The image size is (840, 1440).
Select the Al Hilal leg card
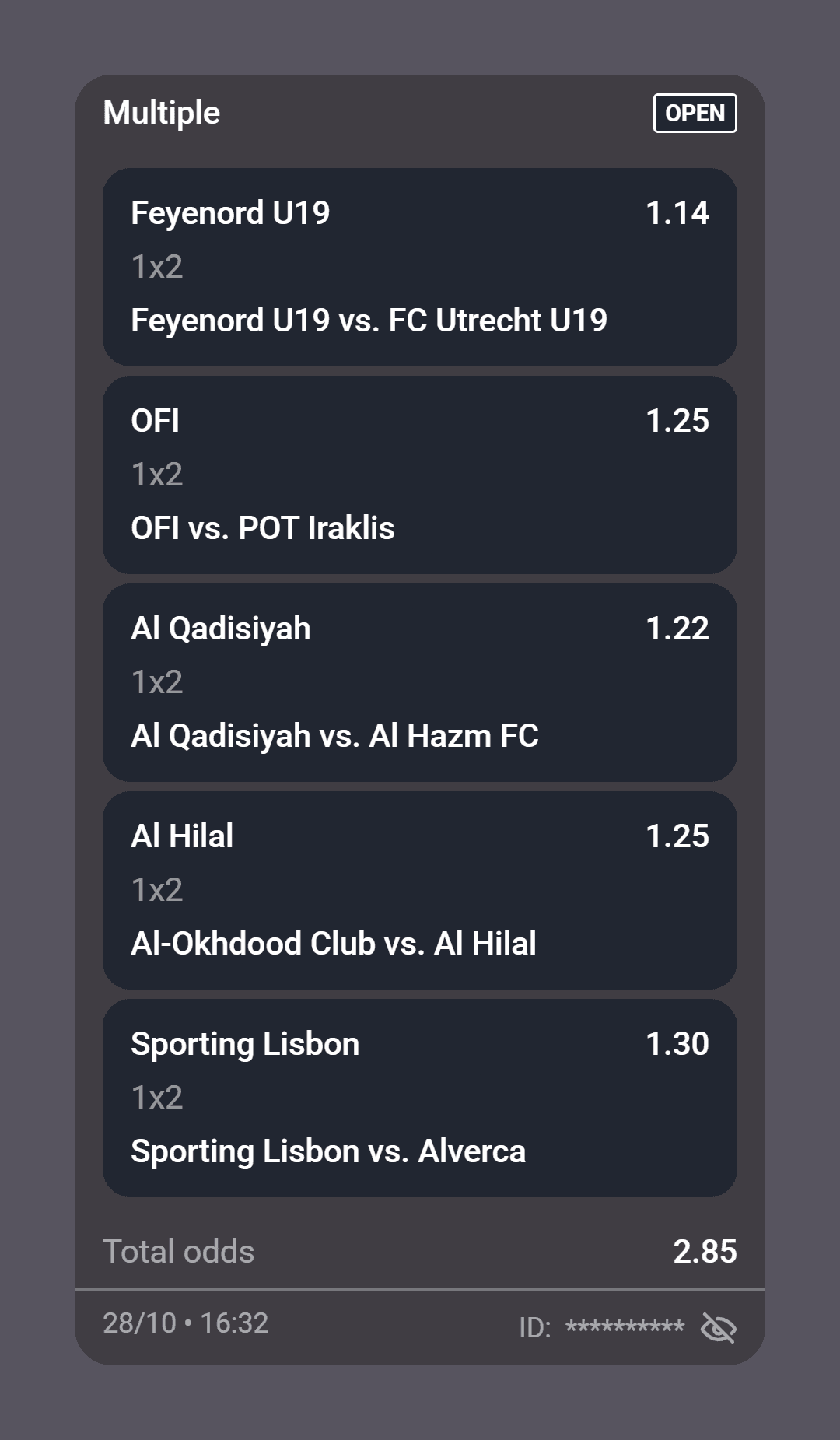pyautogui.click(x=420, y=889)
